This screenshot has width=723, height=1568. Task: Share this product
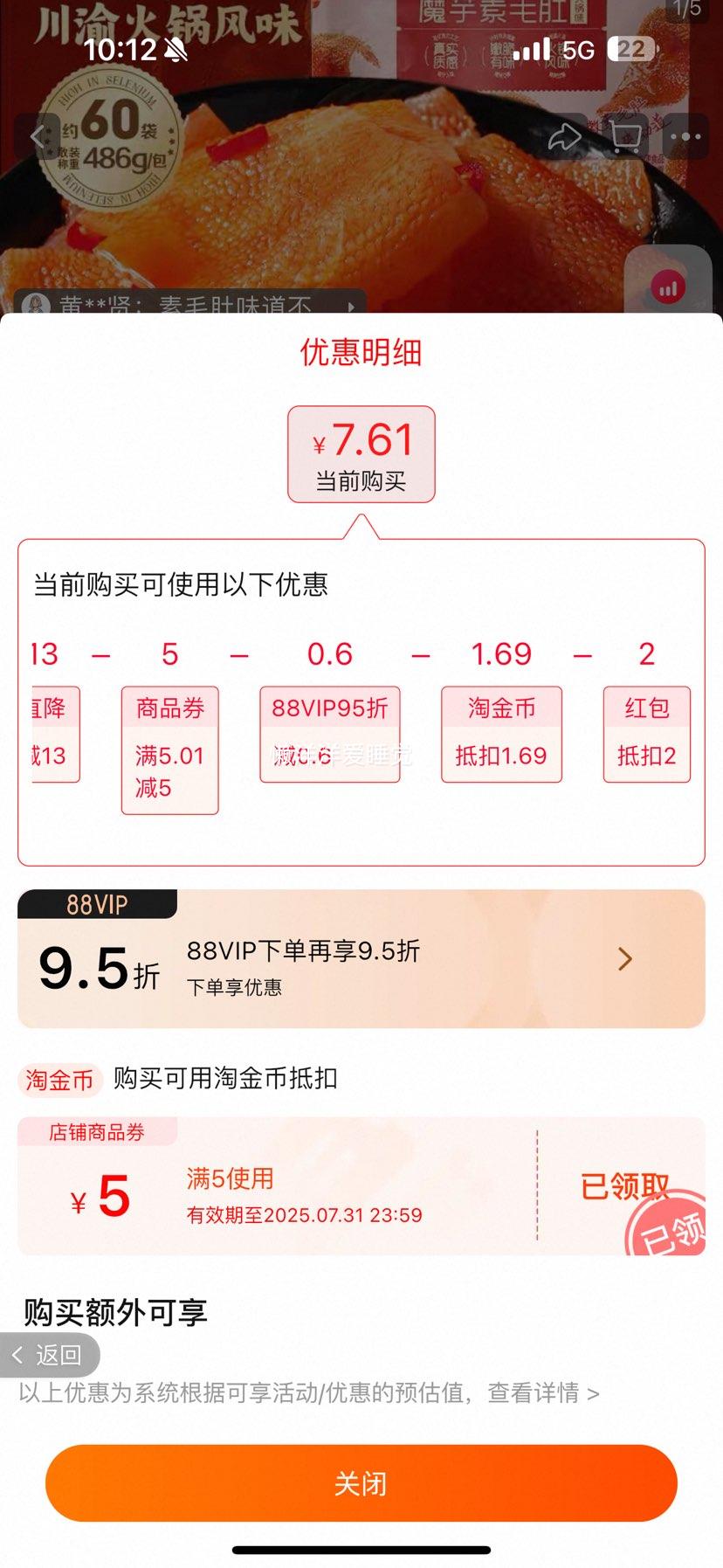pos(564,137)
